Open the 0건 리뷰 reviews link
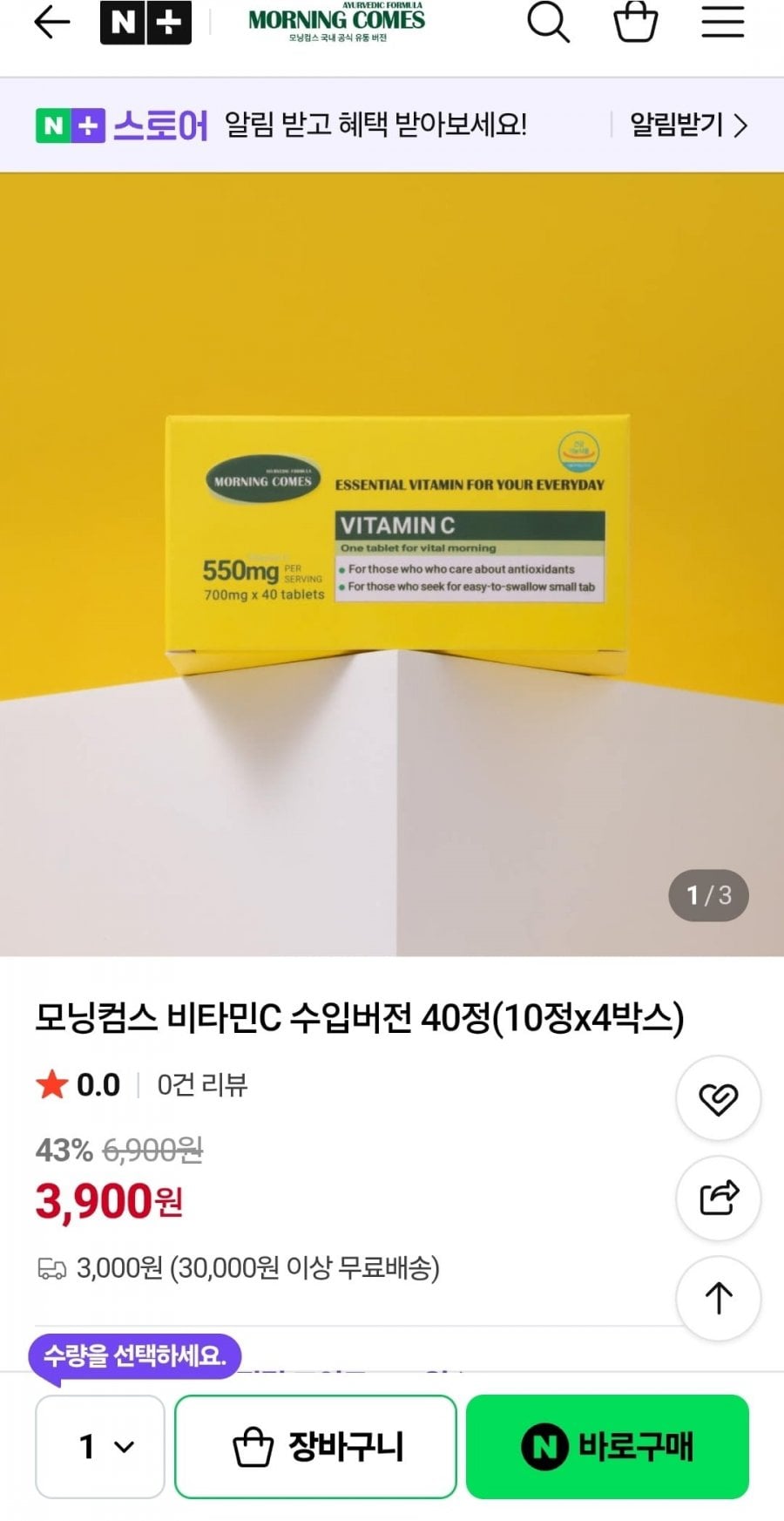 click(x=202, y=1084)
